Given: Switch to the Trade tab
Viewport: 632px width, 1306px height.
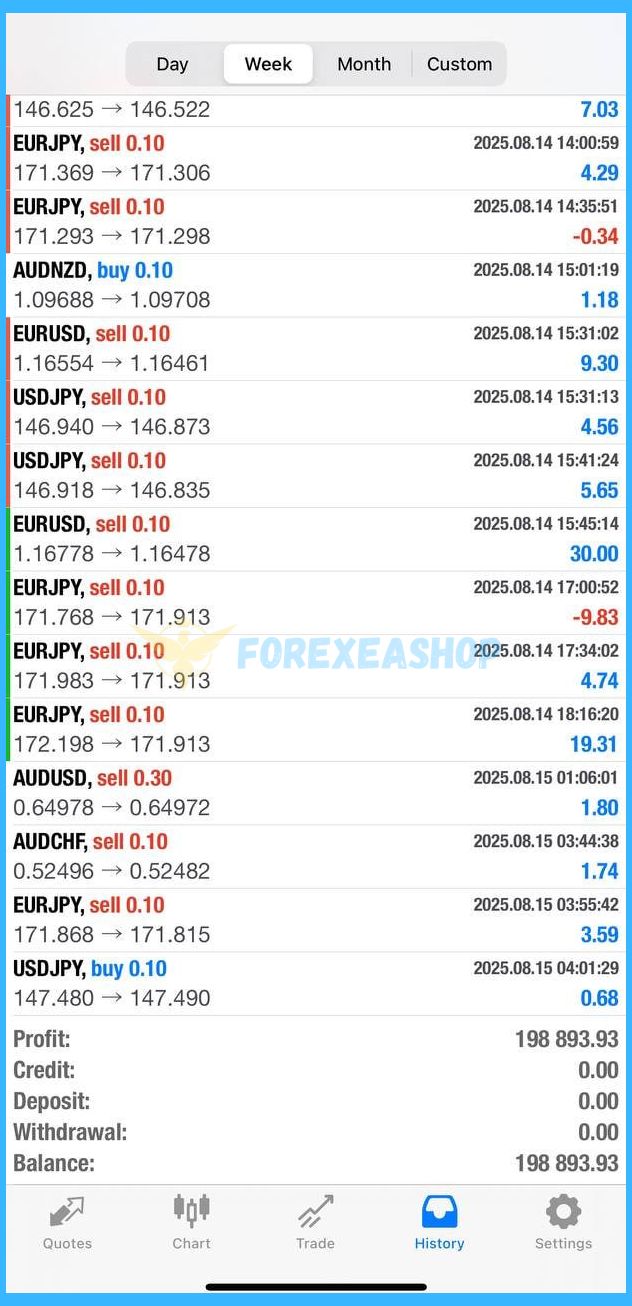Looking at the screenshot, I should tap(315, 1222).
